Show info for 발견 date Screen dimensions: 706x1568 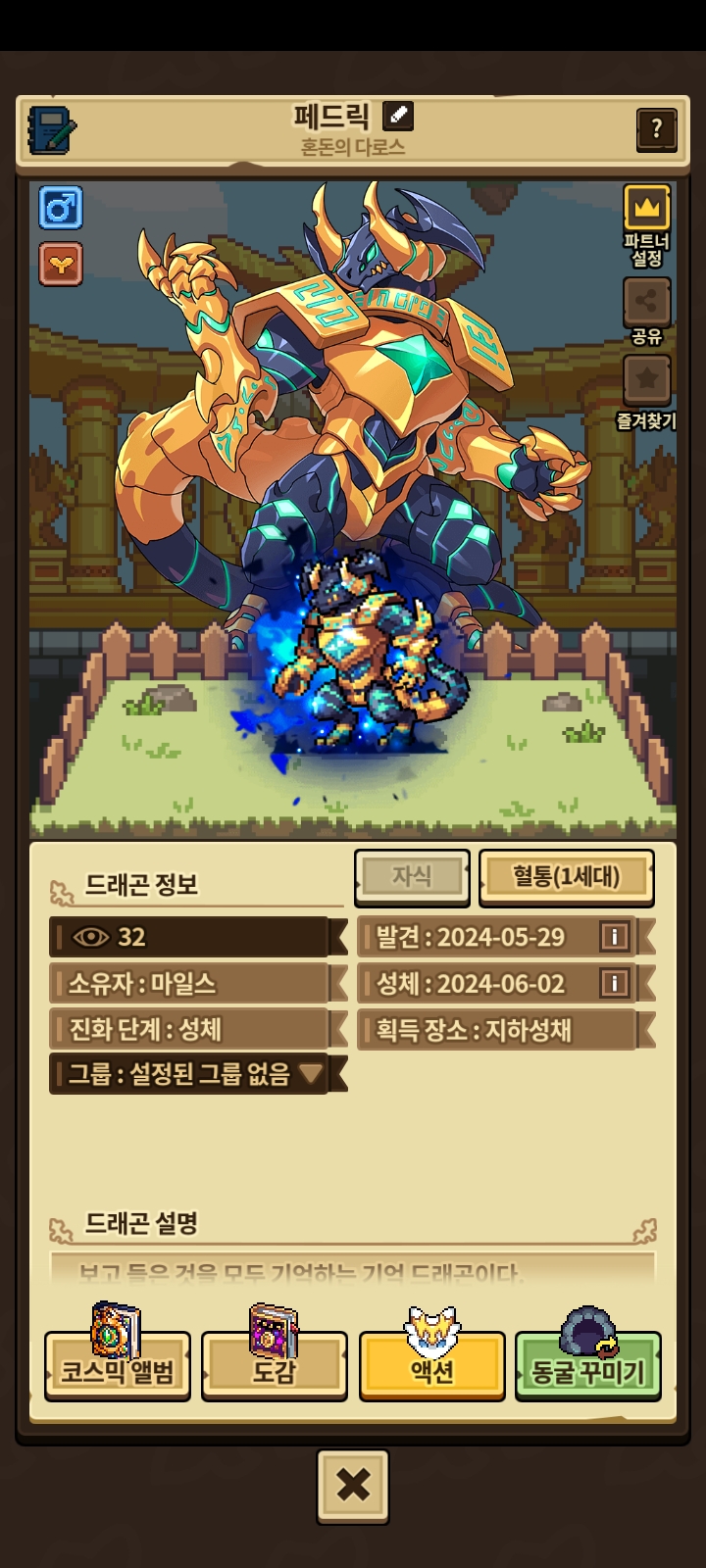tap(614, 937)
